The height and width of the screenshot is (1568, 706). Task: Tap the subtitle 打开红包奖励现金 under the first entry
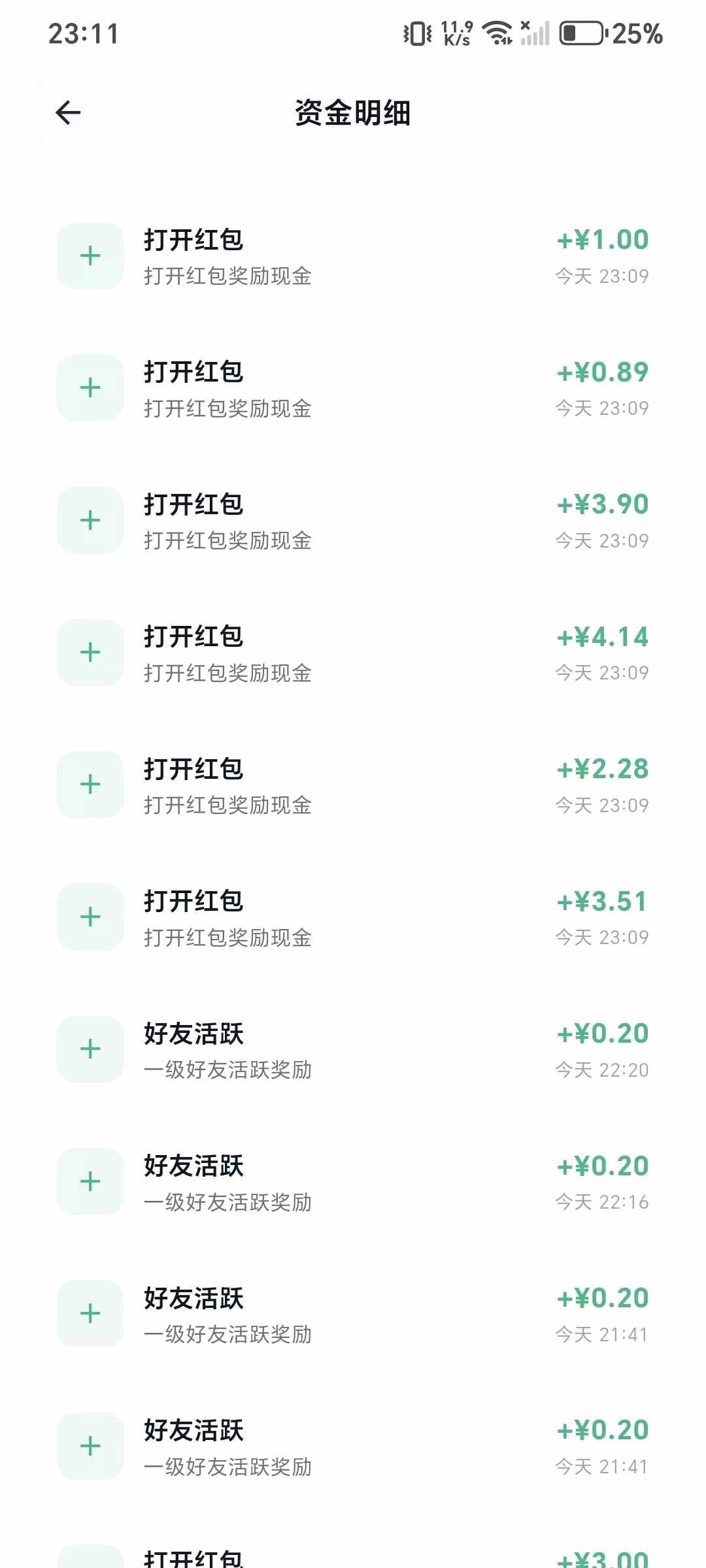click(x=229, y=276)
